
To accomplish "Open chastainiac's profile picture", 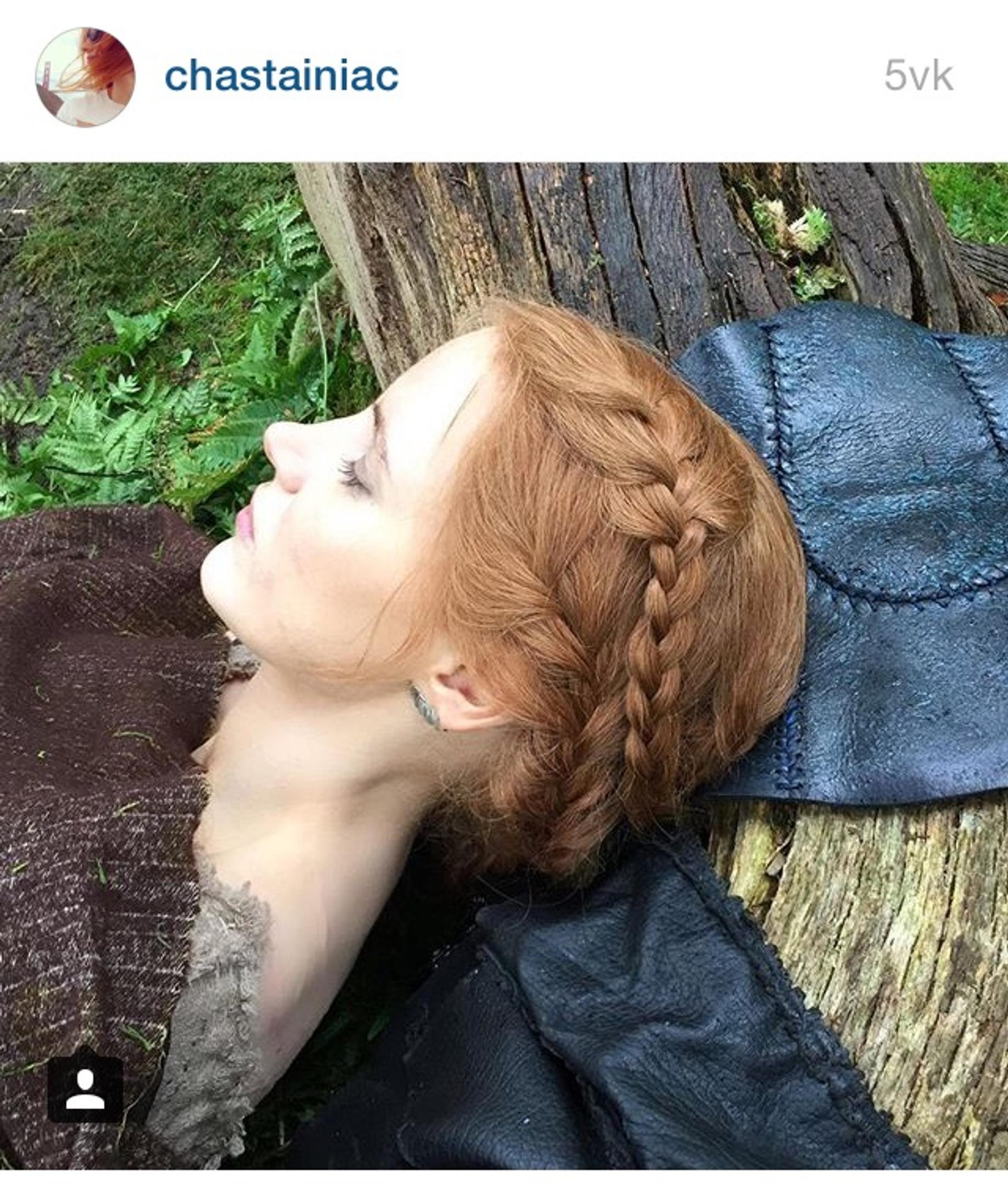I will [x=85, y=77].
